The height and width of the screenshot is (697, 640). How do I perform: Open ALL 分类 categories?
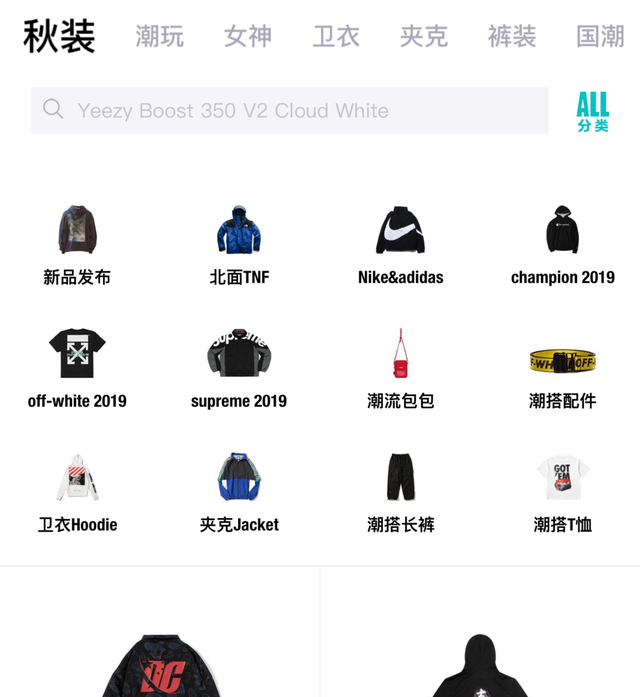tap(592, 111)
